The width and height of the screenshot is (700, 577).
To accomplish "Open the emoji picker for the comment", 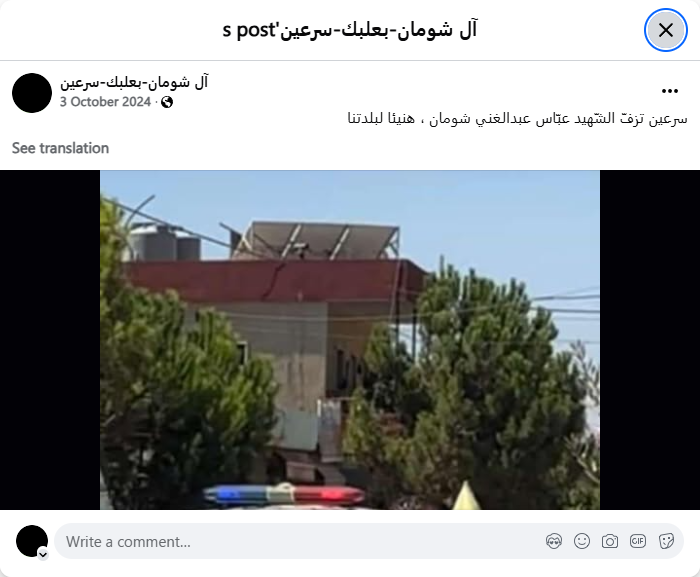I will pos(582,542).
